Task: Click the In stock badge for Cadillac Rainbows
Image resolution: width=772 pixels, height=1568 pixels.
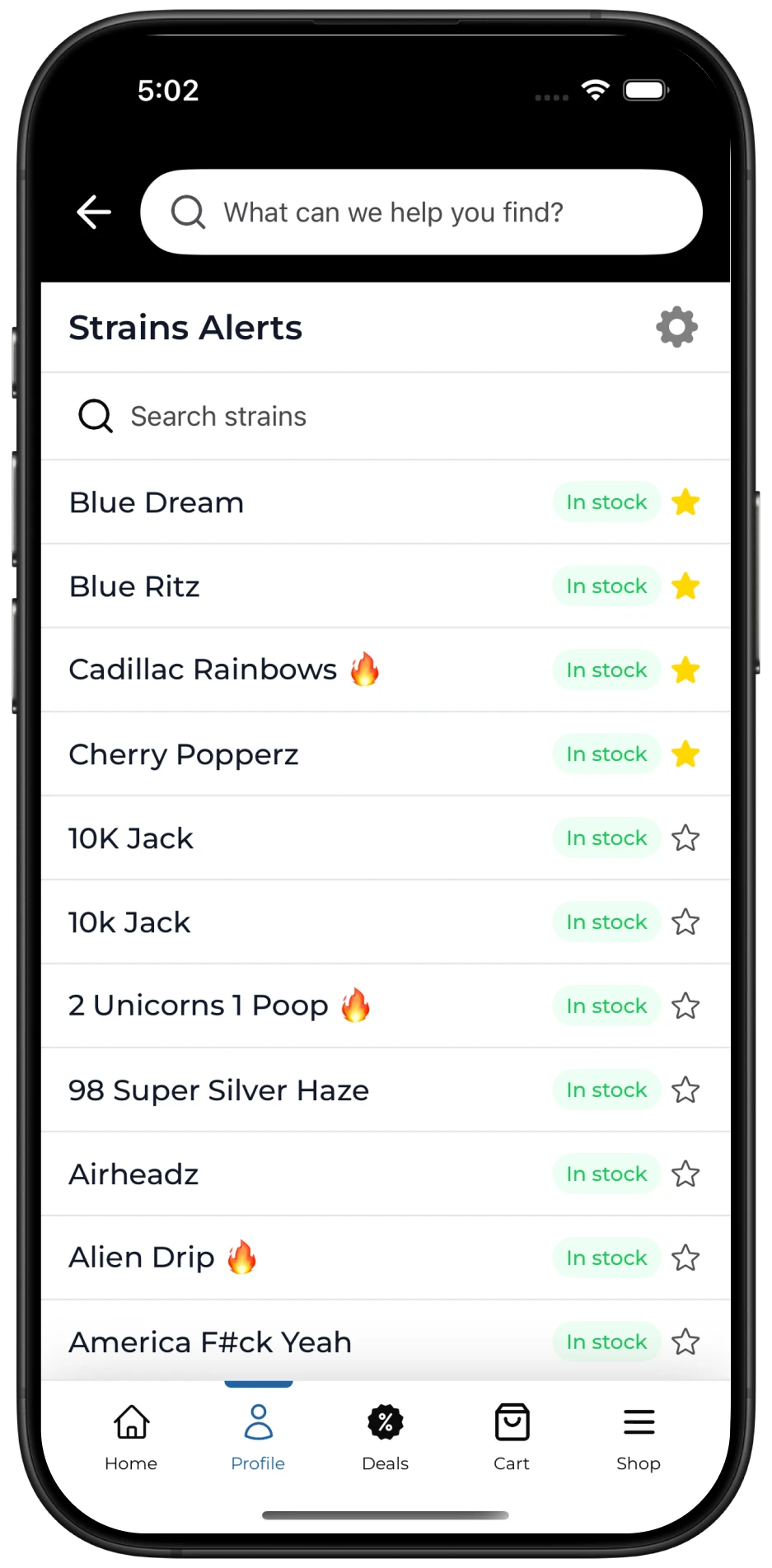Action: coord(606,670)
